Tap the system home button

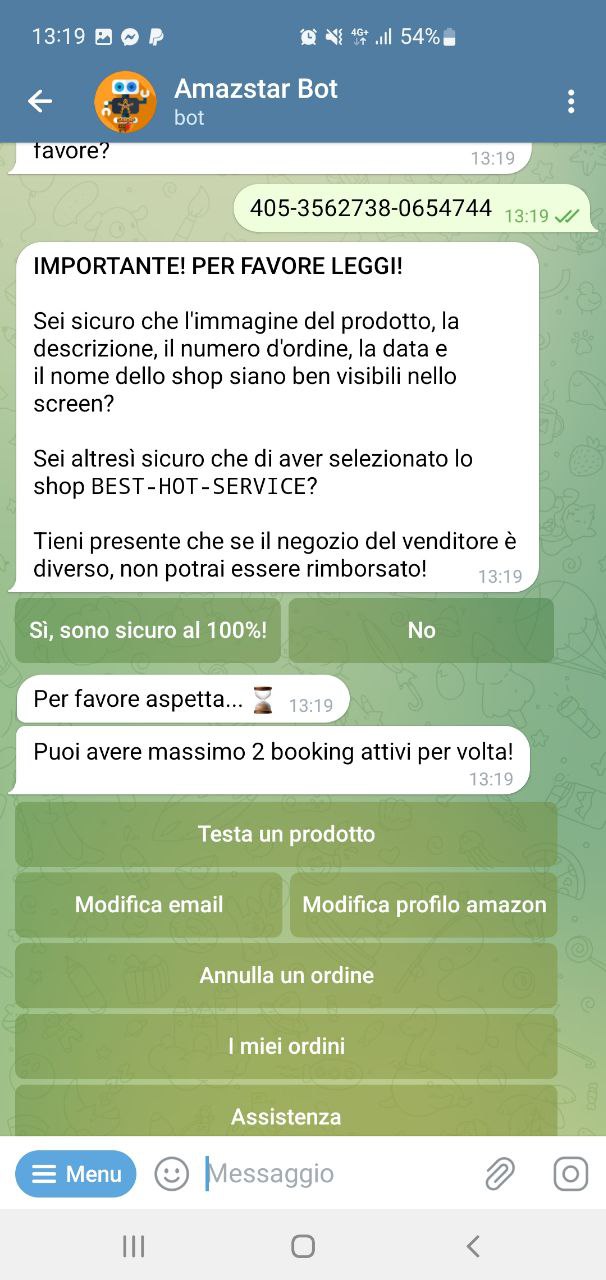(x=303, y=1245)
